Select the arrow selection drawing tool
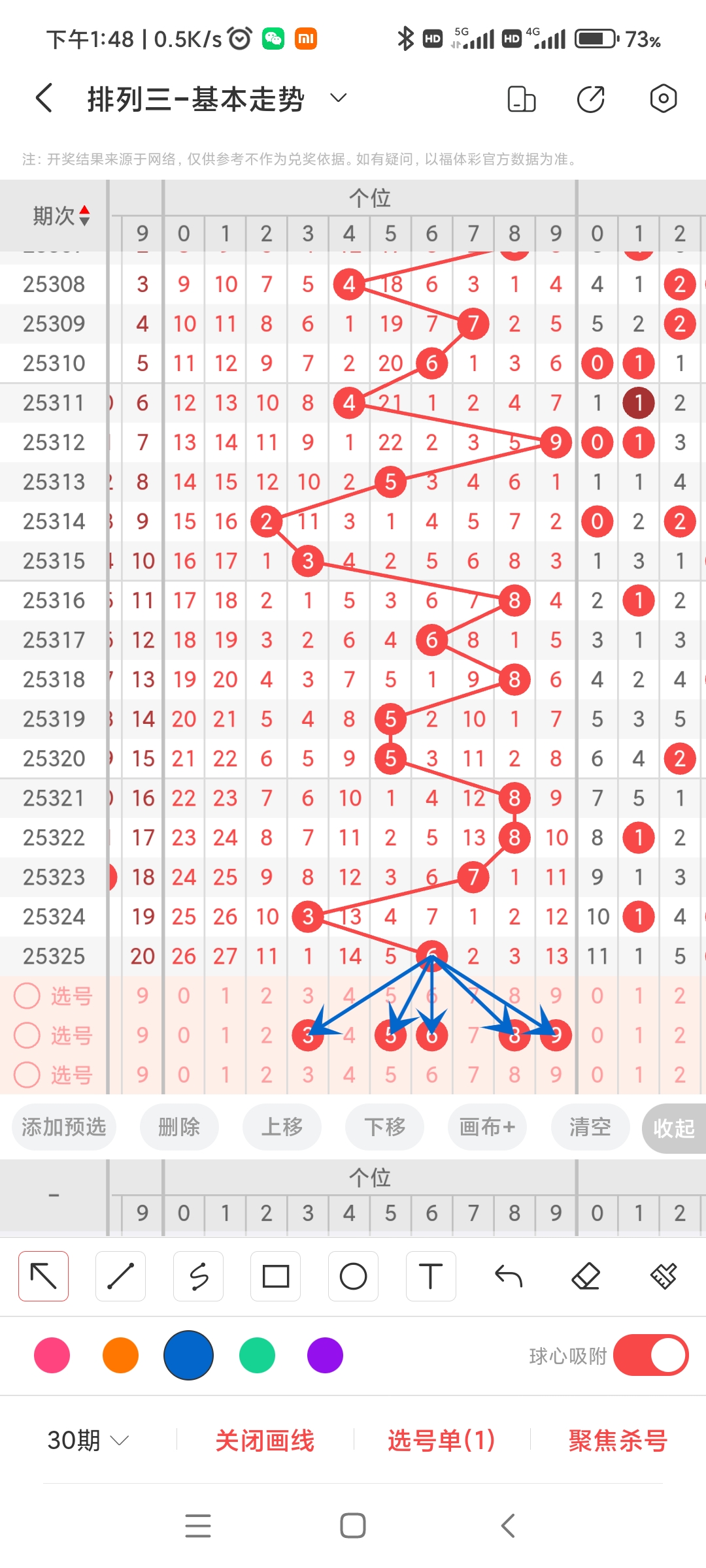The width and height of the screenshot is (706, 1568). point(43,1275)
